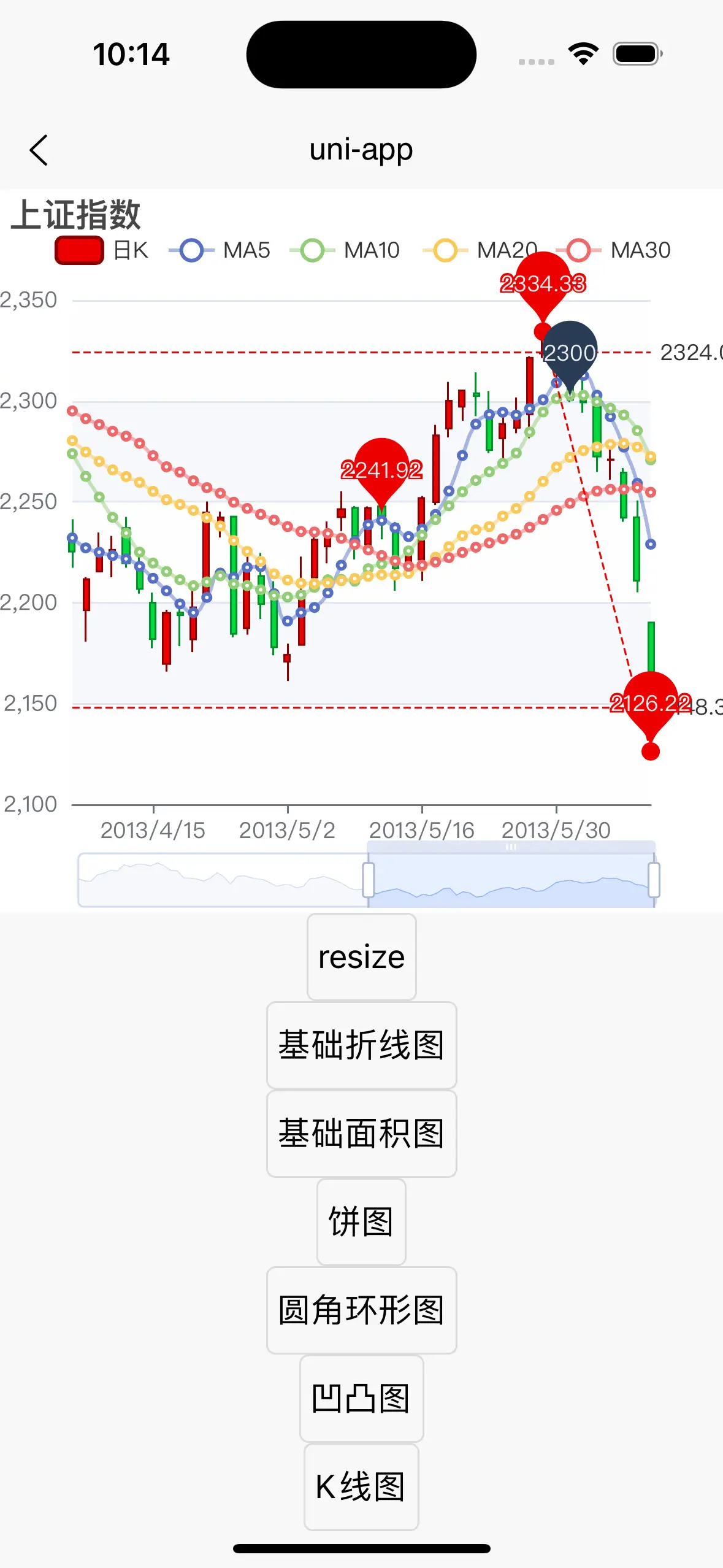Display the 凹凸图 chart
The height and width of the screenshot is (1568, 723).
click(362, 1399)
